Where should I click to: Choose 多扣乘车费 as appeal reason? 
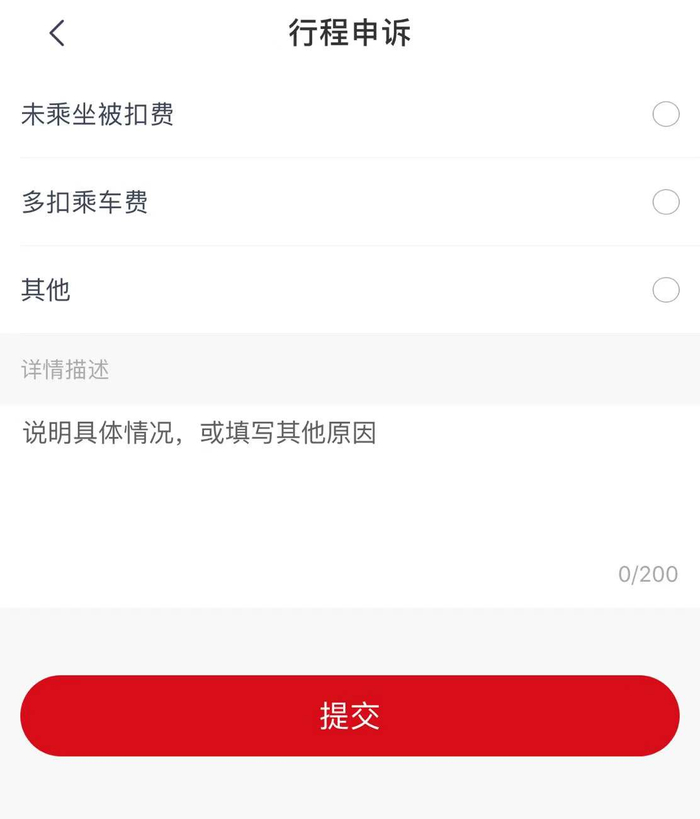tap(665, 203)
